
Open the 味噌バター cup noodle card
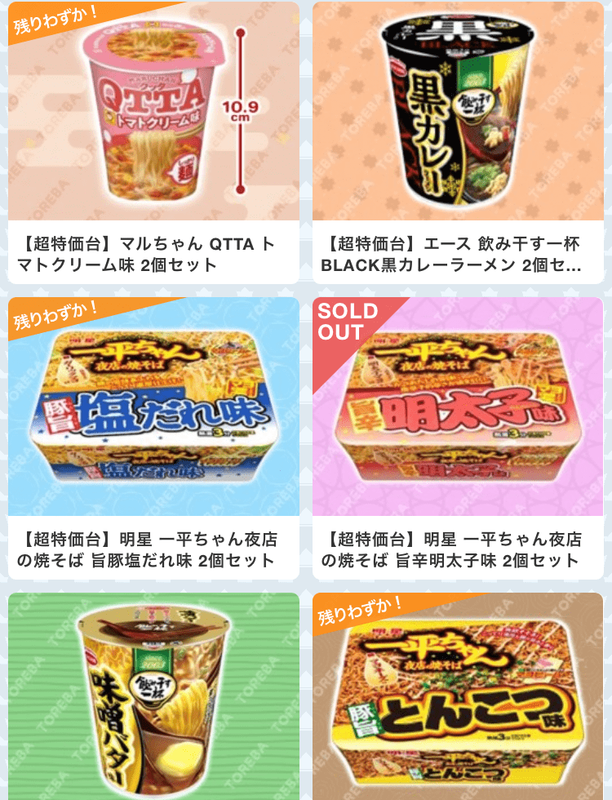click(153, 700)
